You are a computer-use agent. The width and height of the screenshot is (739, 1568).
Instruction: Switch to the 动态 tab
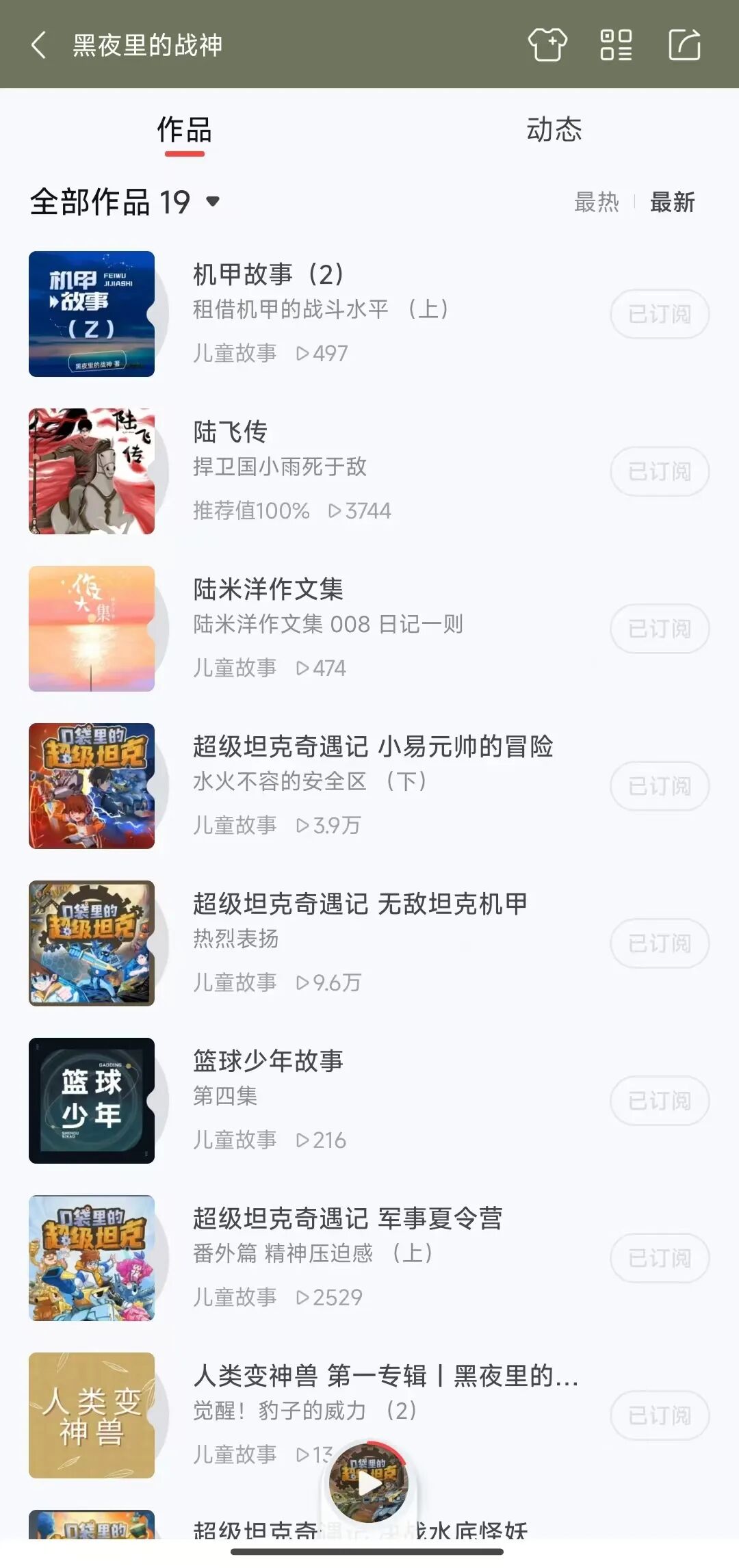[554, 130]
